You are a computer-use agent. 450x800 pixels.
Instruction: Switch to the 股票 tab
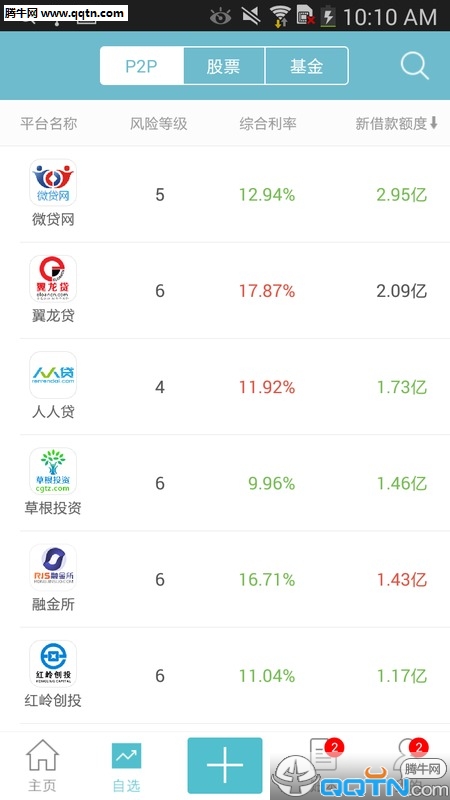tap(224, 66)
